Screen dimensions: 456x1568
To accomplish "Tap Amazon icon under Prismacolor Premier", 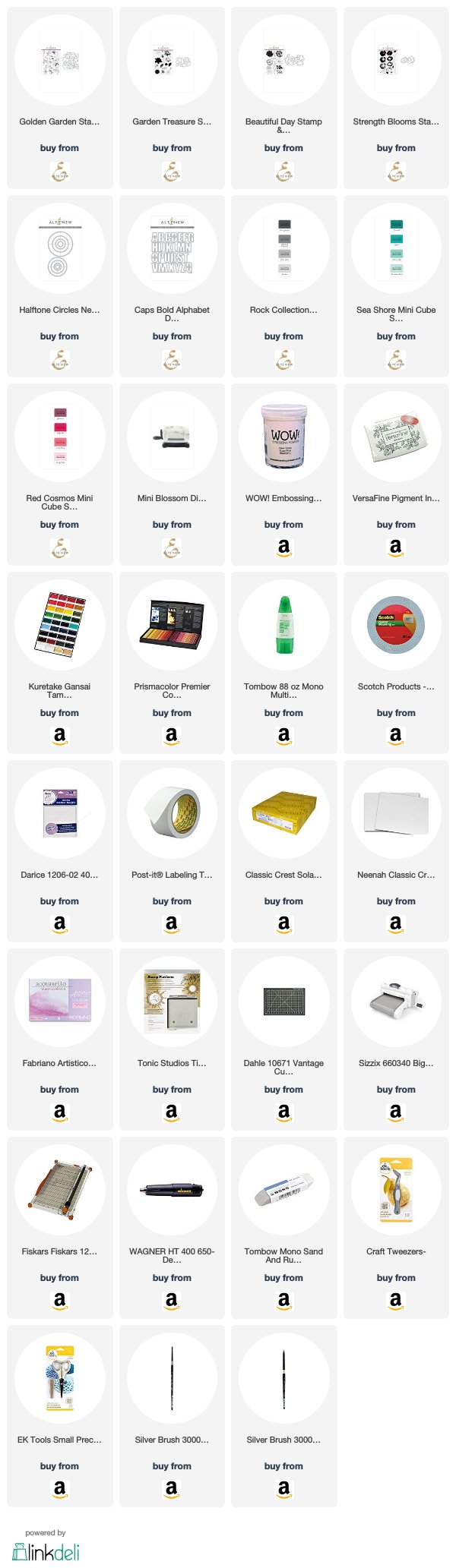I will (172, 736).
